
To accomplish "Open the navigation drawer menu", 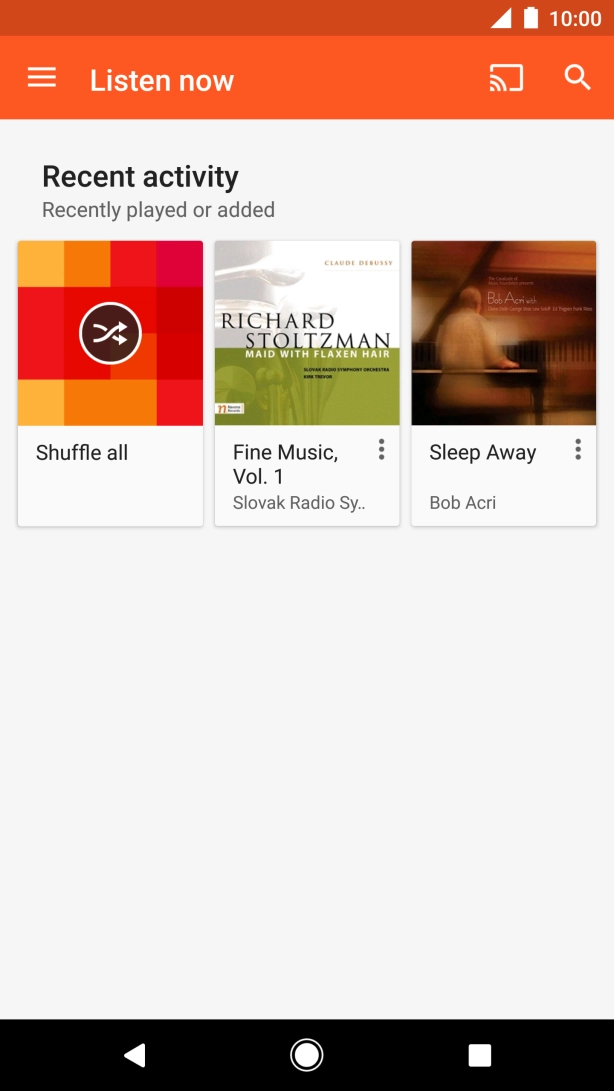I will (42, 78).
